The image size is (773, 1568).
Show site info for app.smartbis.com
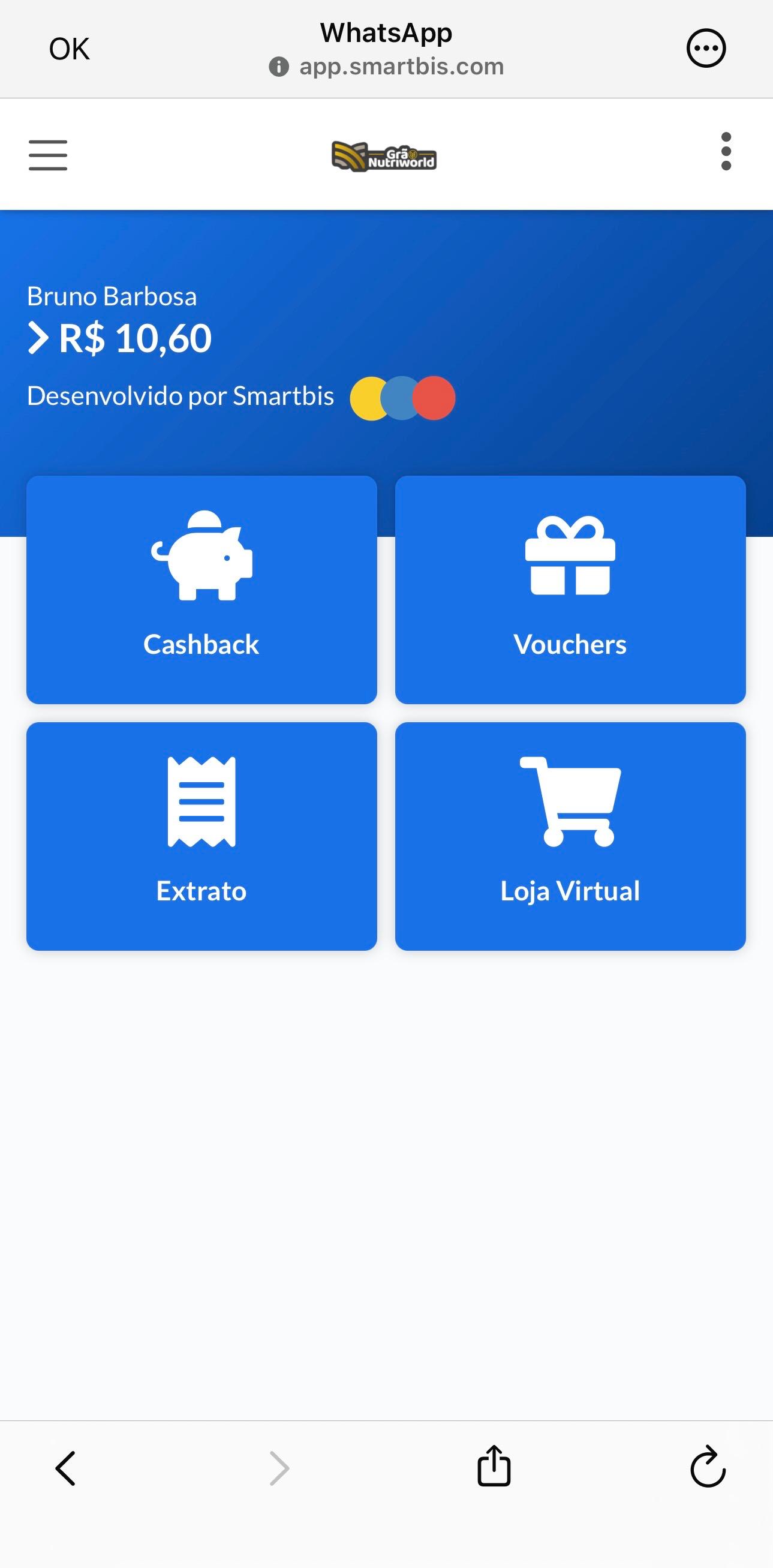coord(279,67)
